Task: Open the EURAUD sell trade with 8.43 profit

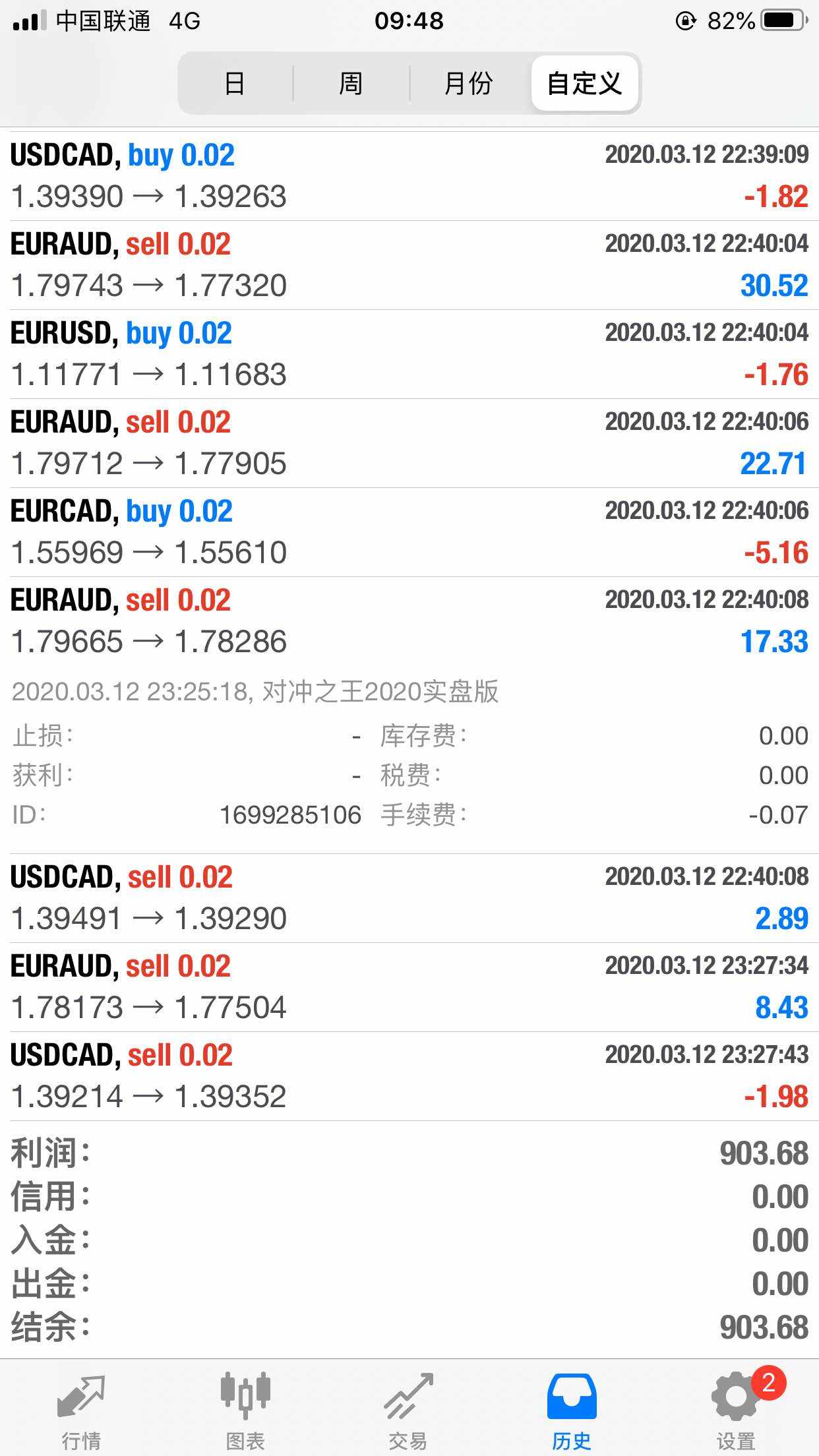Action: coord(409,987)
